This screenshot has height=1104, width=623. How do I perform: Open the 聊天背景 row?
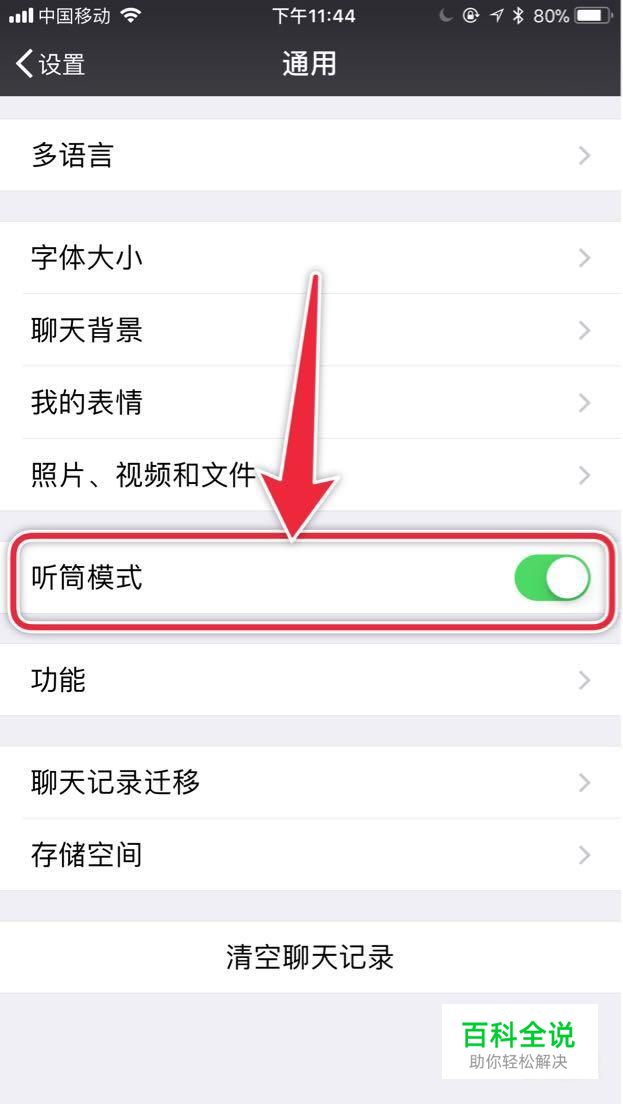[x=311, y=330]
